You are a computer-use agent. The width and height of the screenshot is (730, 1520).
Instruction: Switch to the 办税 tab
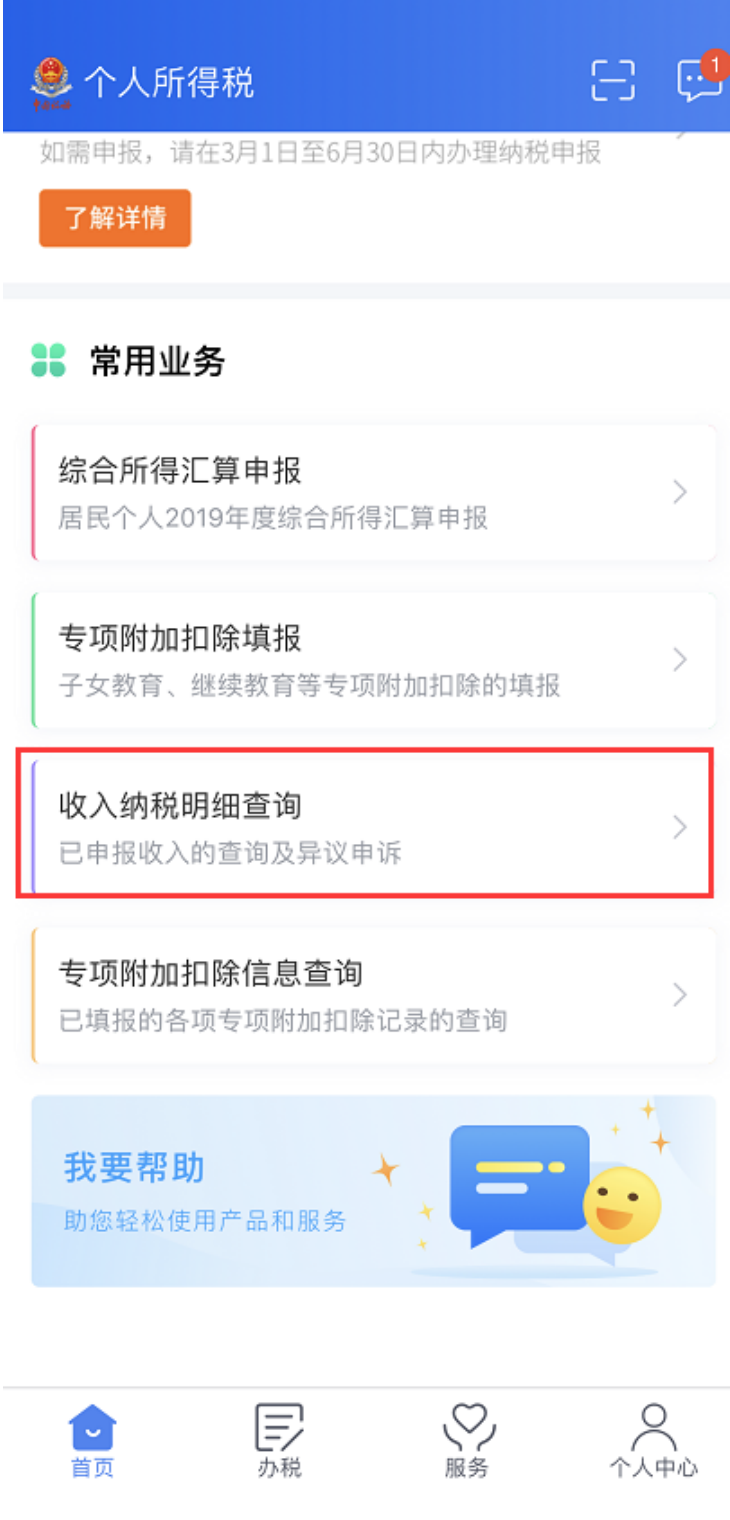(x=279, y=1441)
